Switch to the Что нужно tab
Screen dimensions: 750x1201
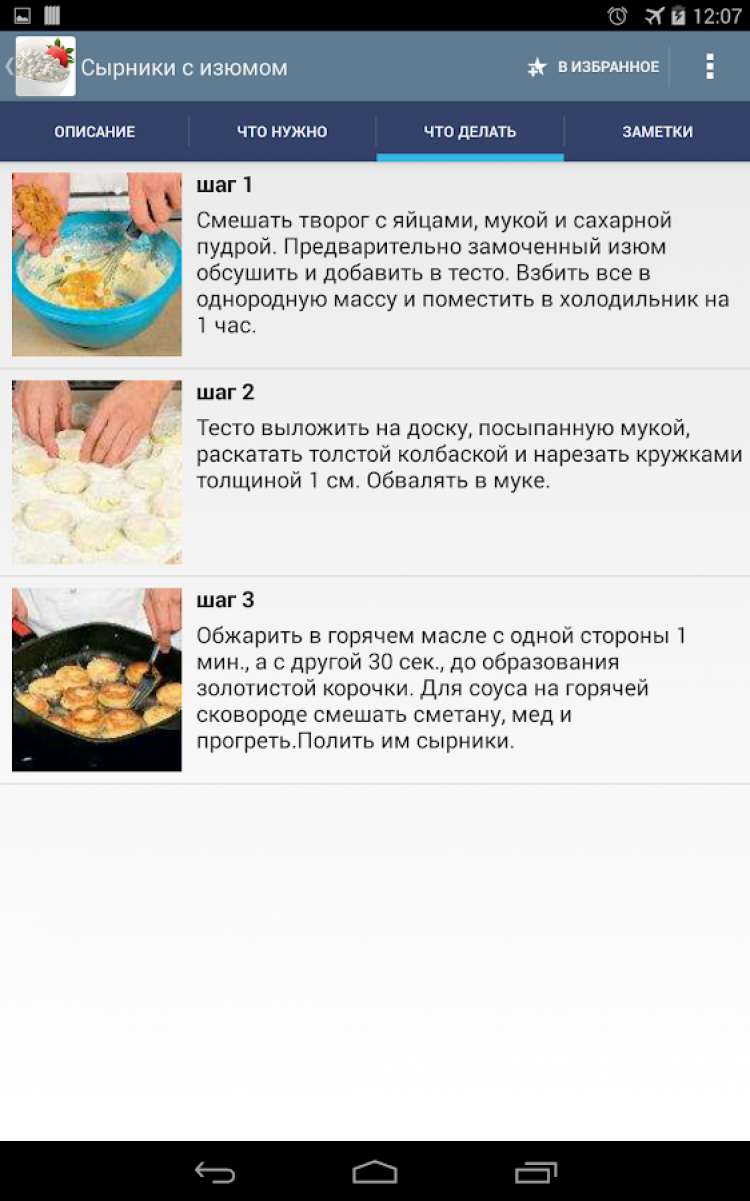pyautogui.click(x=282, y=131)
